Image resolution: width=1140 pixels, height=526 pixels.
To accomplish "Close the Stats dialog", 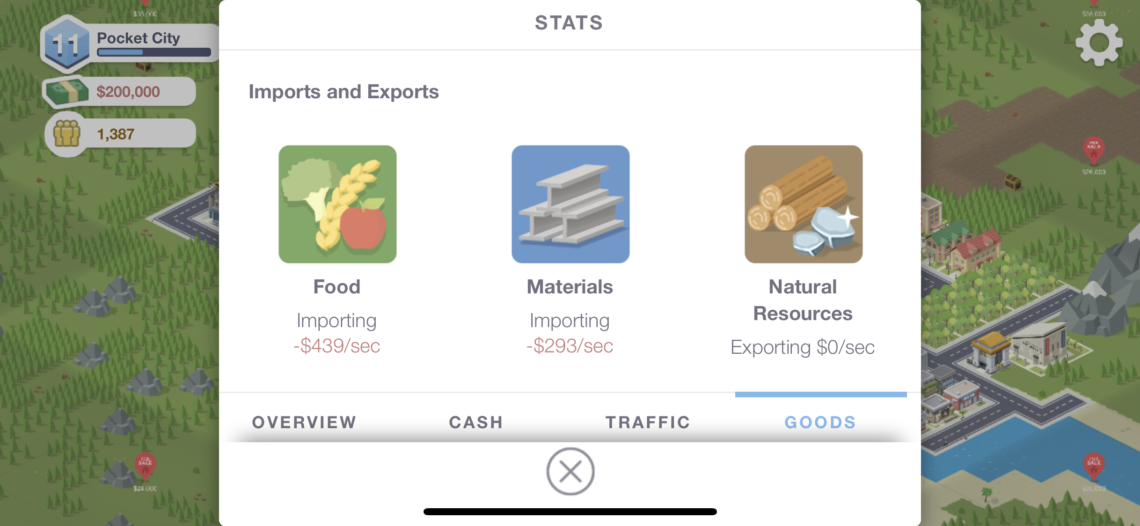I will [570, 471].
